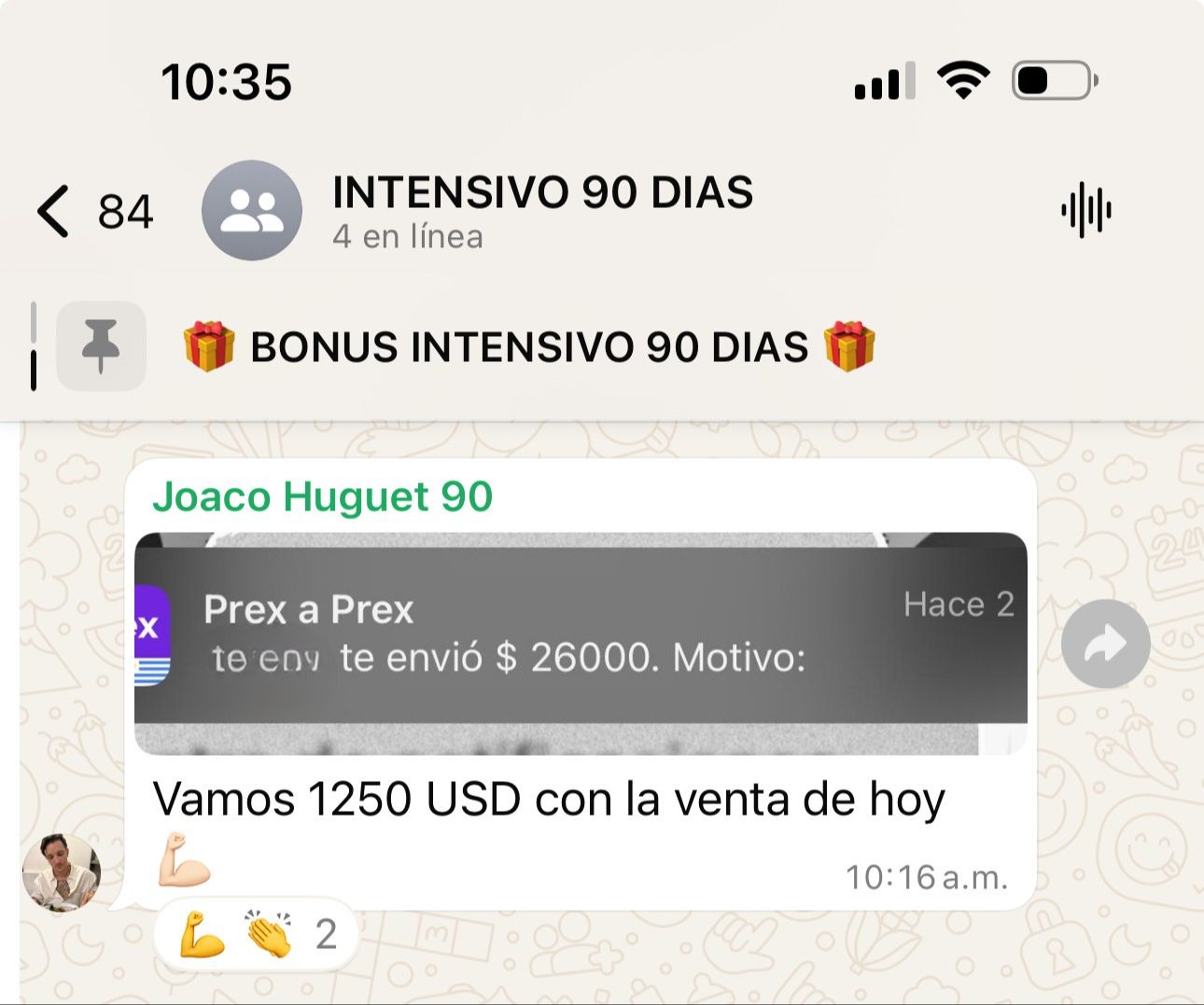Start a voice chat in the group
1204x1005 pixels.
1085,211
